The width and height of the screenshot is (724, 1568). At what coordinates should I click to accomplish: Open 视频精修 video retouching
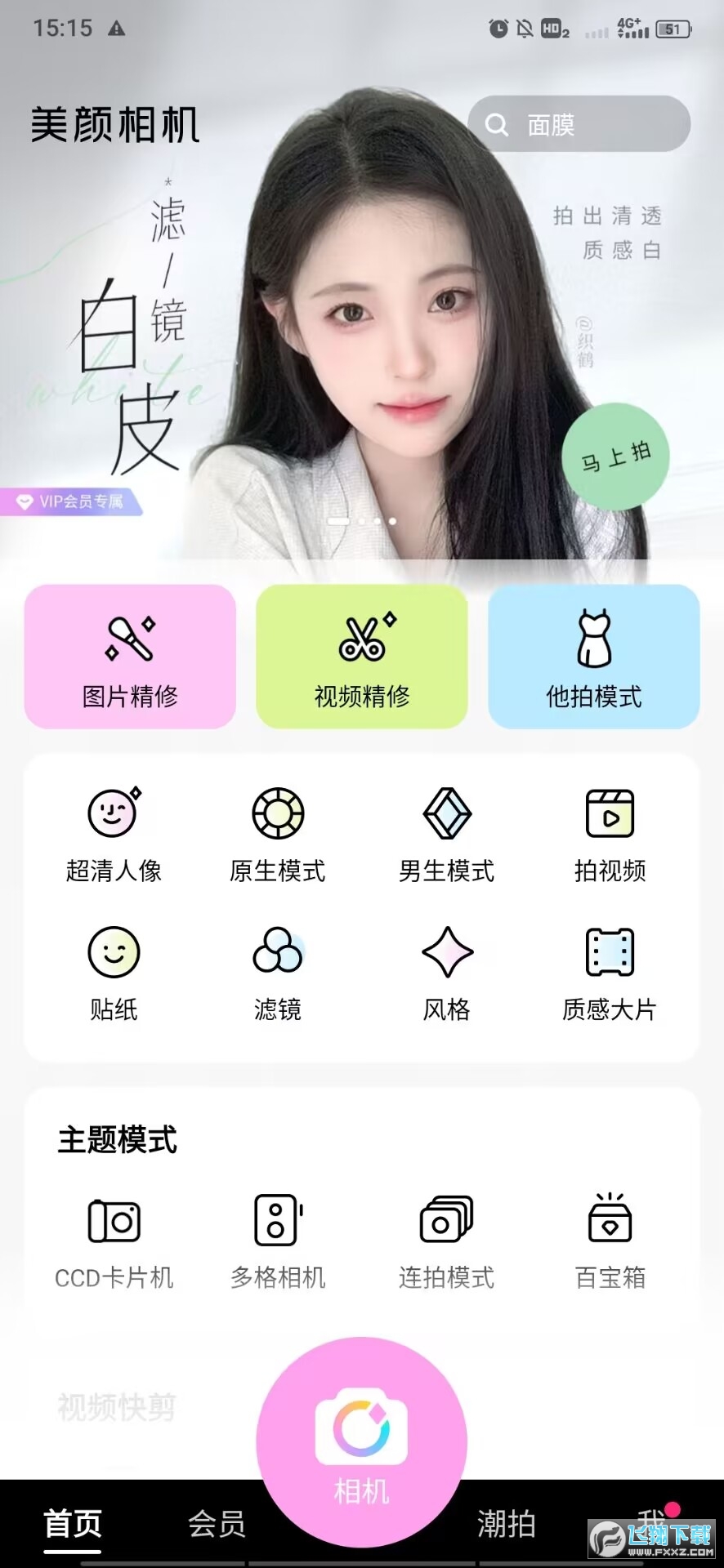pyautogui.click(x=362, y=657)
